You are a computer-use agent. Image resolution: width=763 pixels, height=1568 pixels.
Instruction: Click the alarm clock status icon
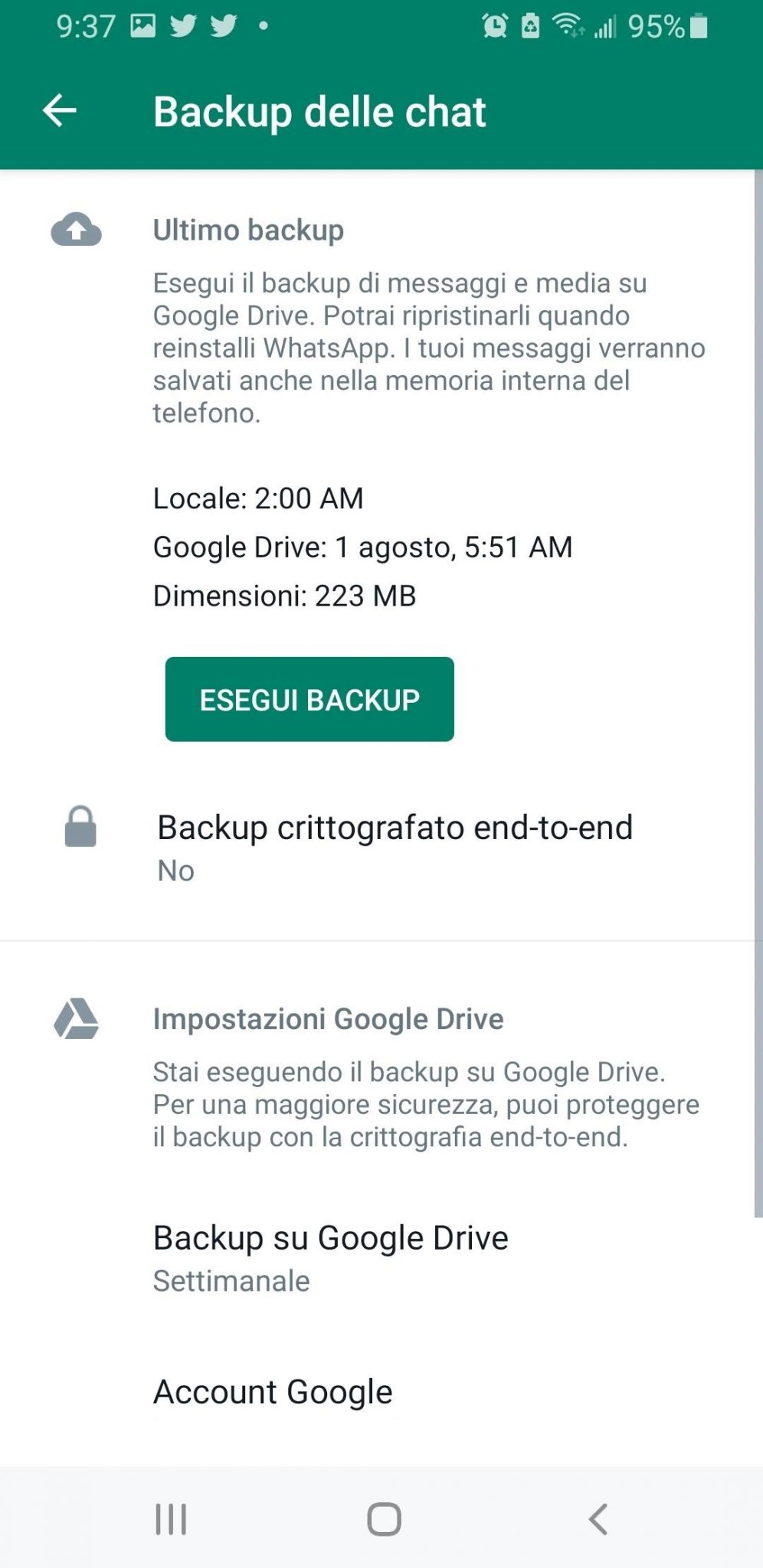[x=494, y=25]
